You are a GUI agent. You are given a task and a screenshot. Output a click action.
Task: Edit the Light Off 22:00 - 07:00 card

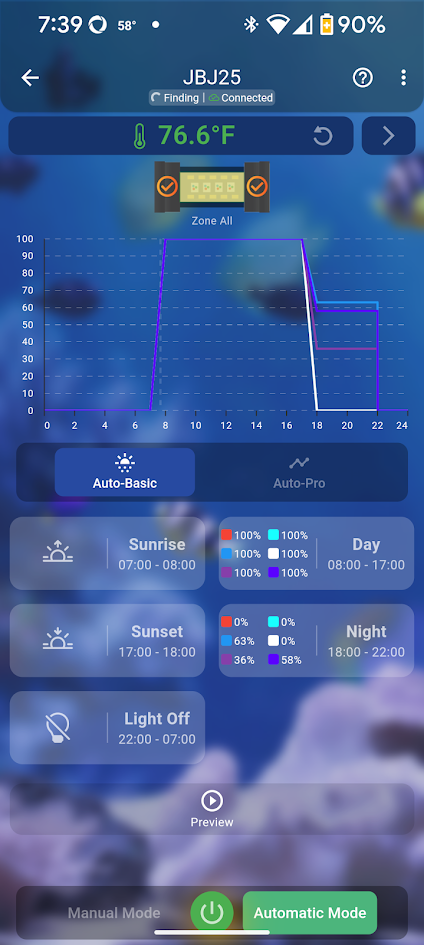click(x=107, y=728)
